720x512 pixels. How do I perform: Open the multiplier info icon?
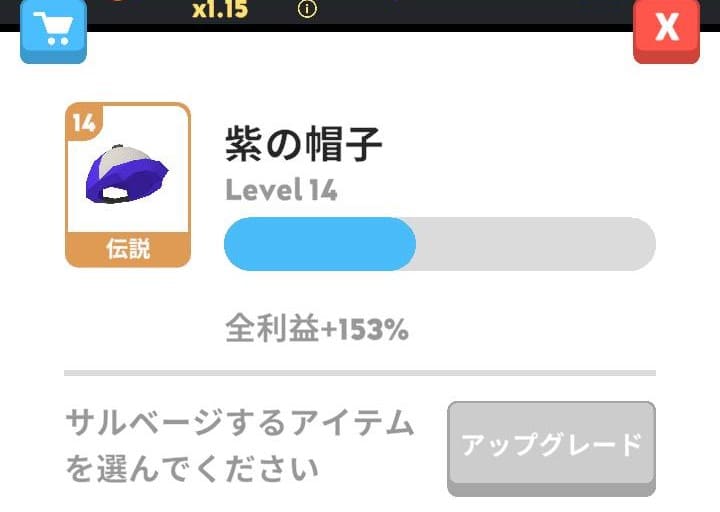point(308,10)
